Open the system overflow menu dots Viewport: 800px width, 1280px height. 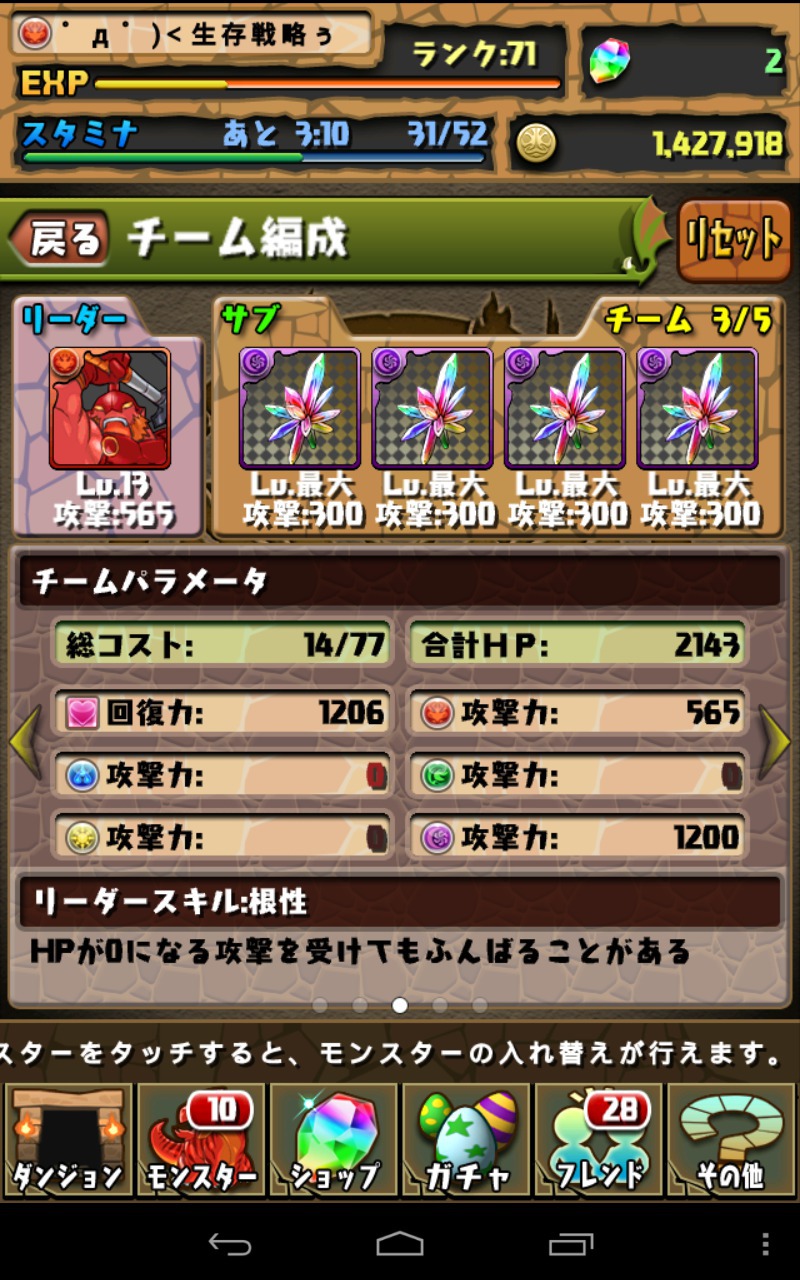[x=765, y=1244]
